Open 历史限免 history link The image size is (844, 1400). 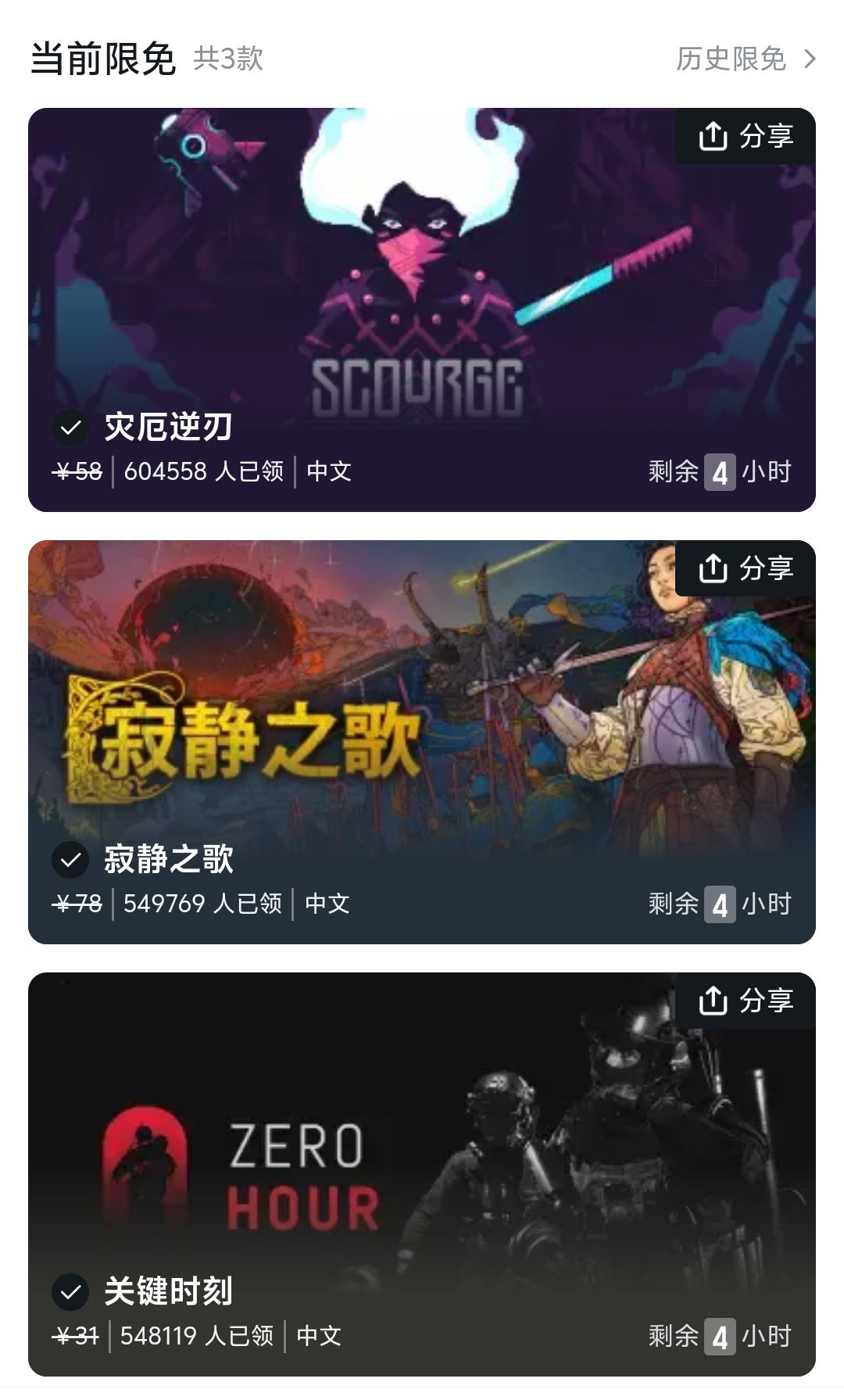click(745, 59)
